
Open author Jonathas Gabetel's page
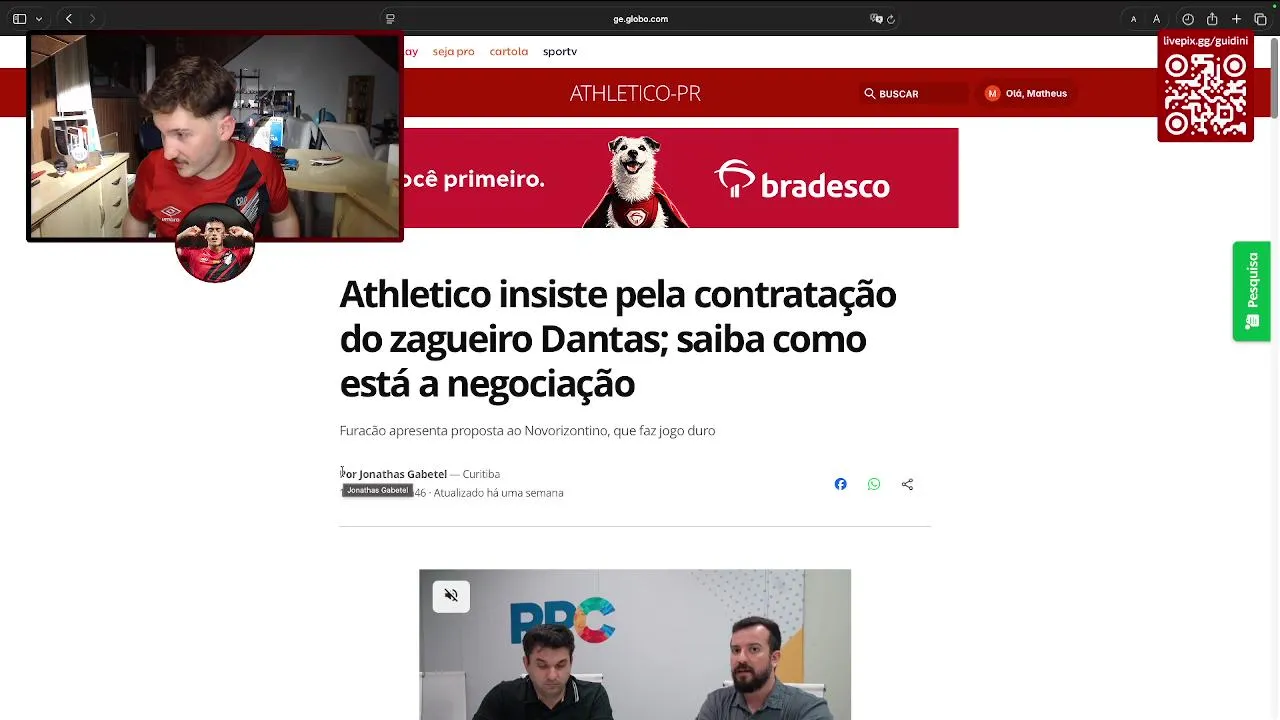point(402,474)
